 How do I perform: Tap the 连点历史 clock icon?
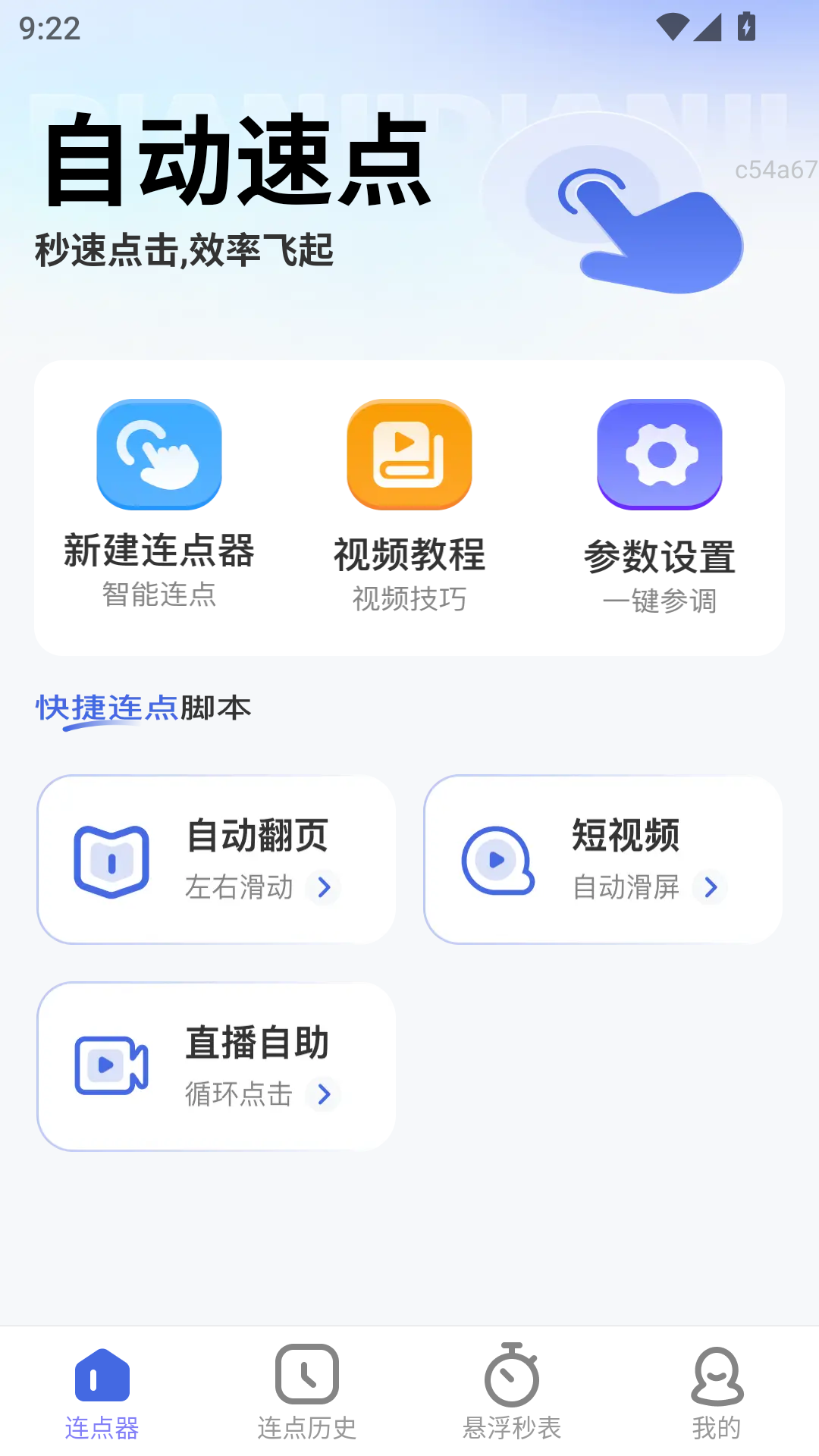coord(306,1375)
